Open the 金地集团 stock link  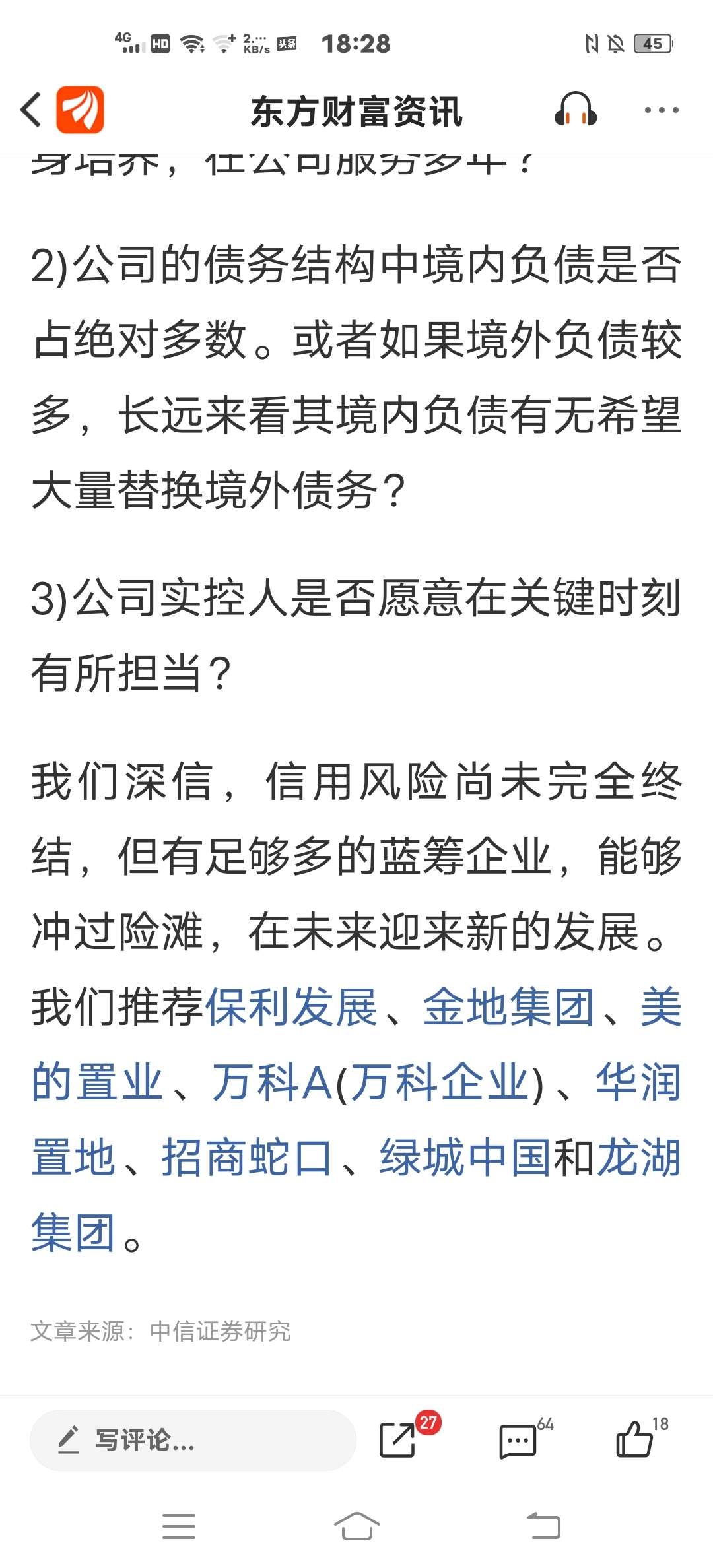(x=508, y=1008)
